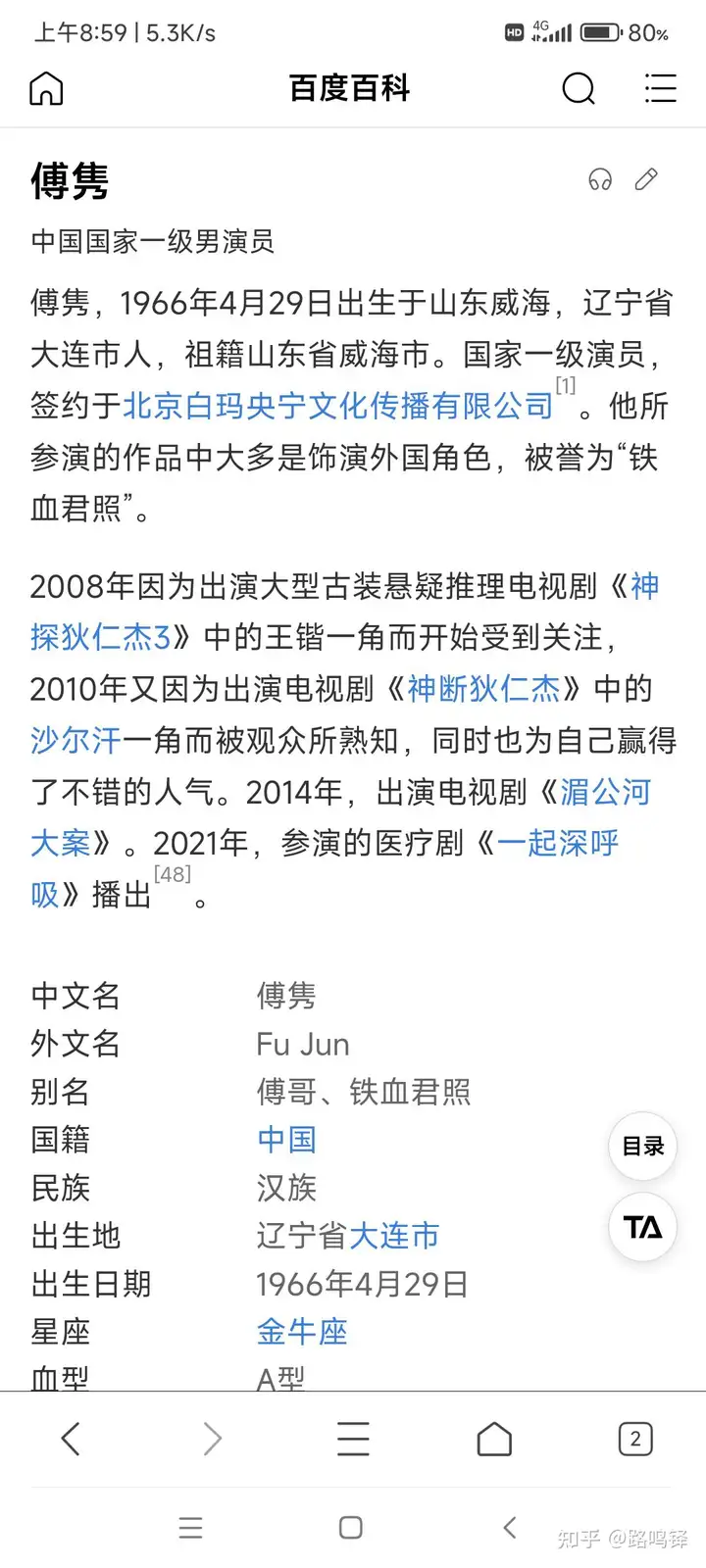Open the search magnifier icon
Image resolution: width=706 pixels, height=1568 pixels.
[579, 88]
